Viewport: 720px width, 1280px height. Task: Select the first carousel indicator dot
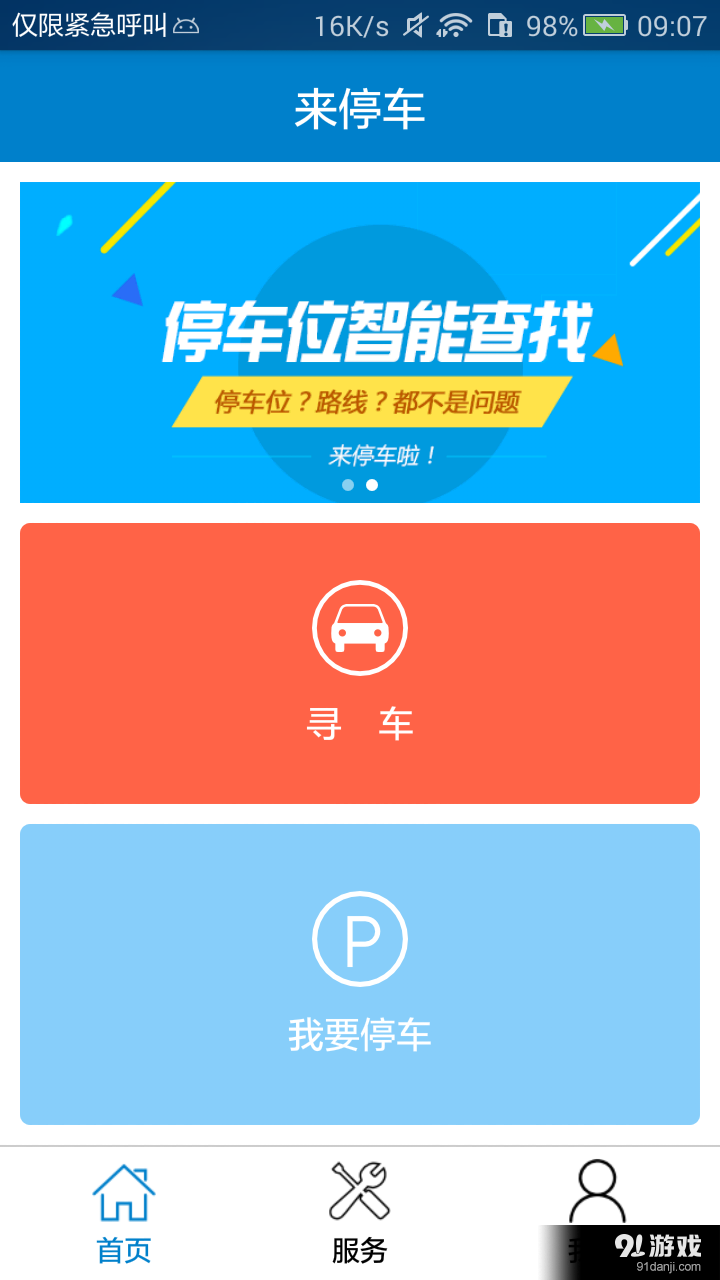(x=348, y=484)
